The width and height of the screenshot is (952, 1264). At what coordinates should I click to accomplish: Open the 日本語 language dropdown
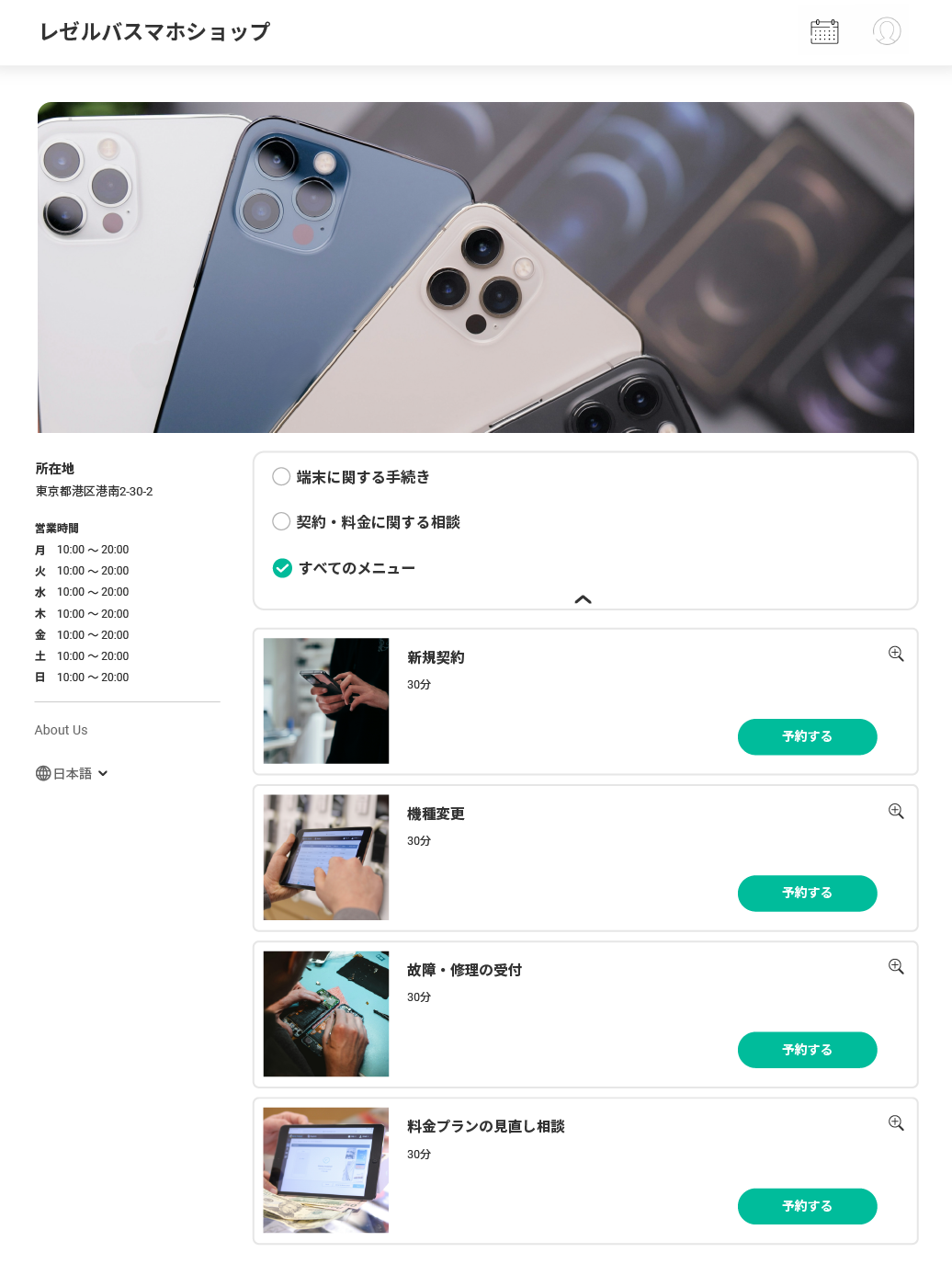(72, 774)
